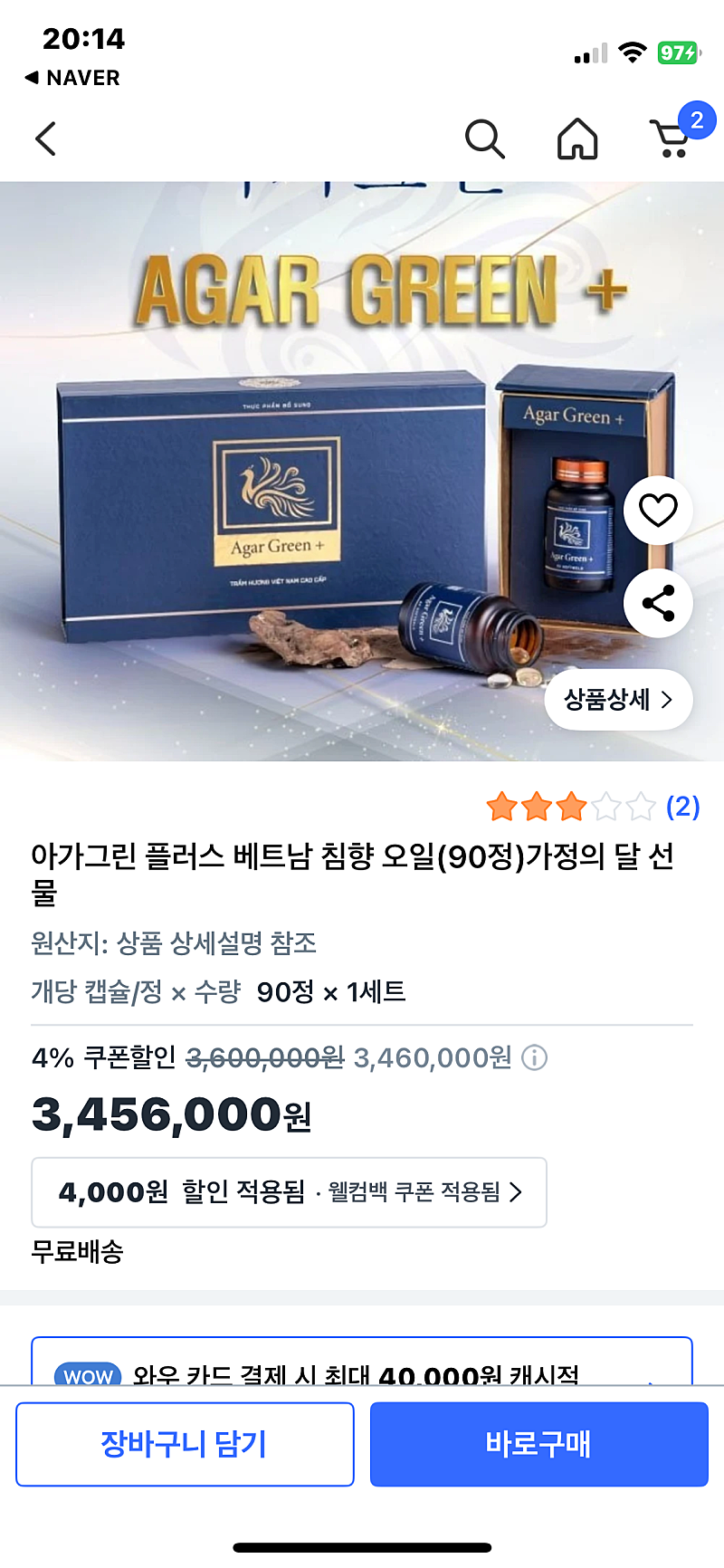This screenshot has height=1568, width=724.
Task: Go to the home icon
Action: pyautogui.click(x=577, y=139)
